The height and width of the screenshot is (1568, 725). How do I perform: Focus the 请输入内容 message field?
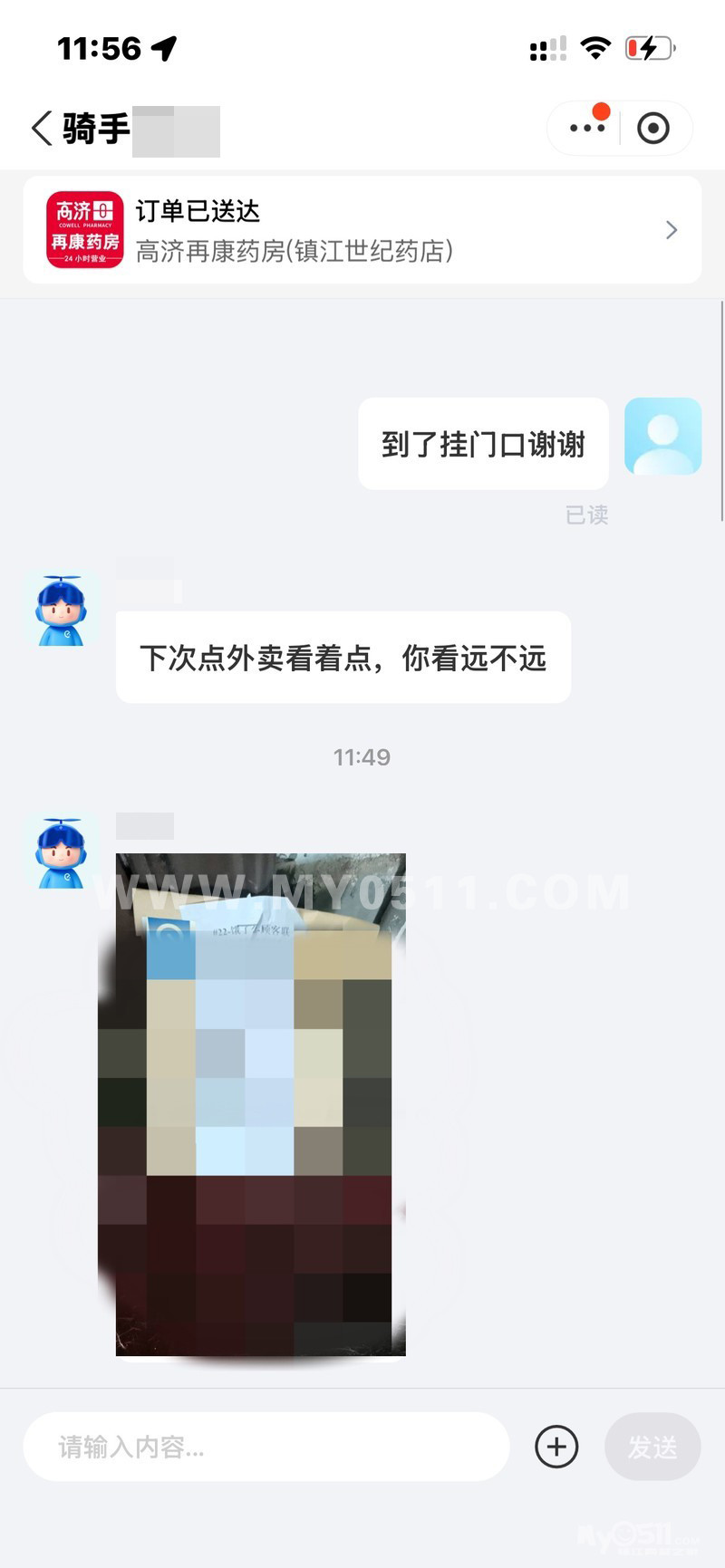[x=266, y=1447]
